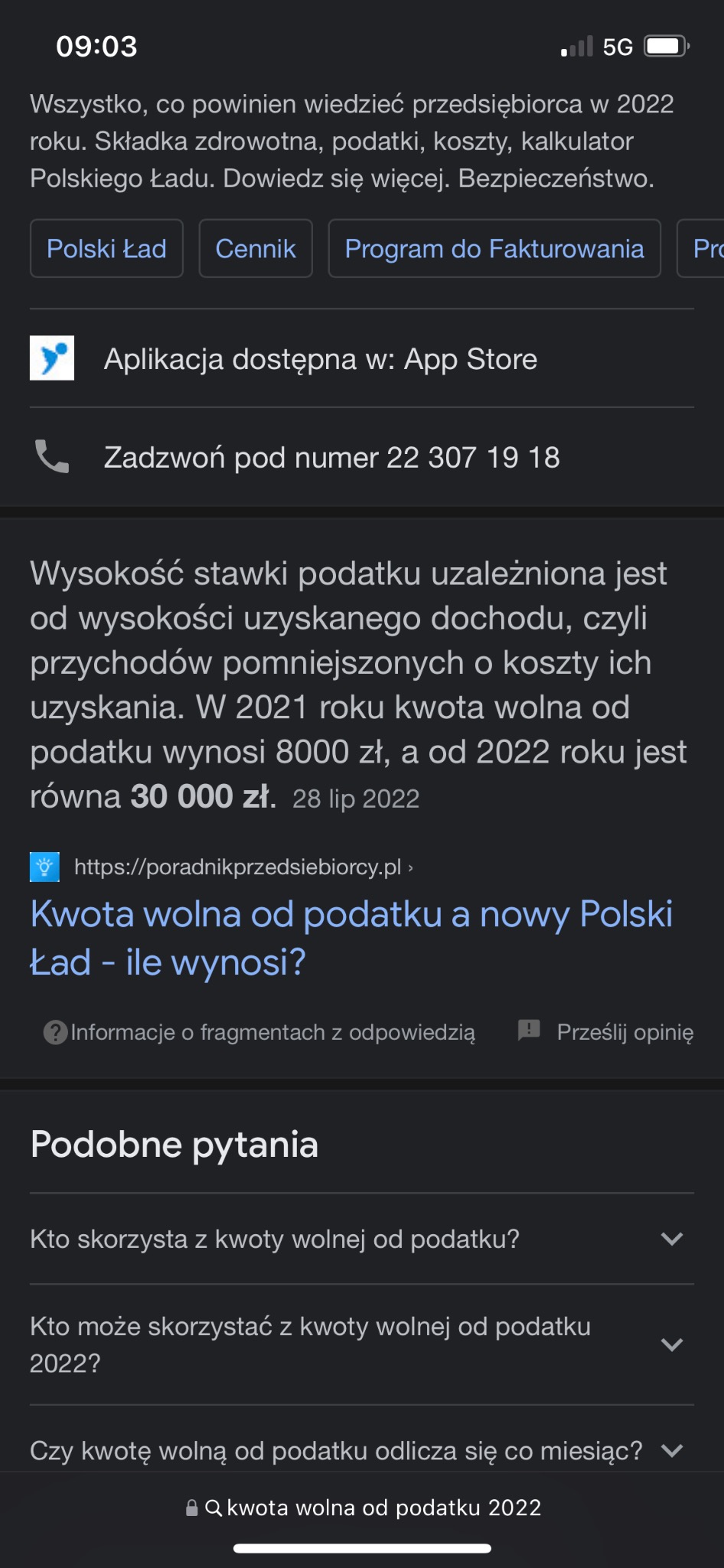Tap "Zadzwoń pod numer 22 307 19 18"

click(x=331, y=457)
